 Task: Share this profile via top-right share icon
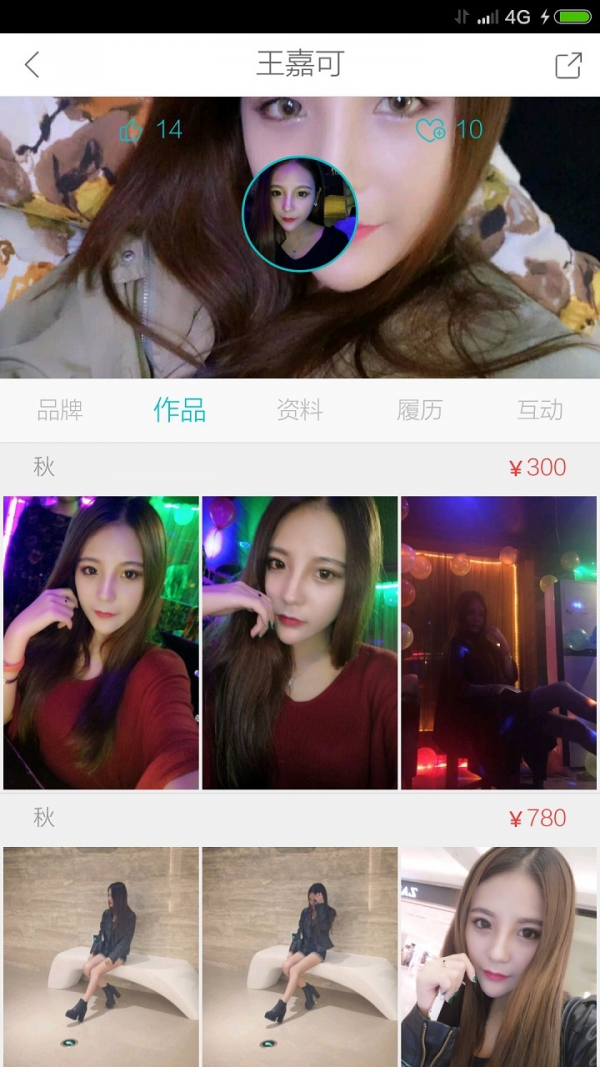pyautogui.click(x=568, y=65)
